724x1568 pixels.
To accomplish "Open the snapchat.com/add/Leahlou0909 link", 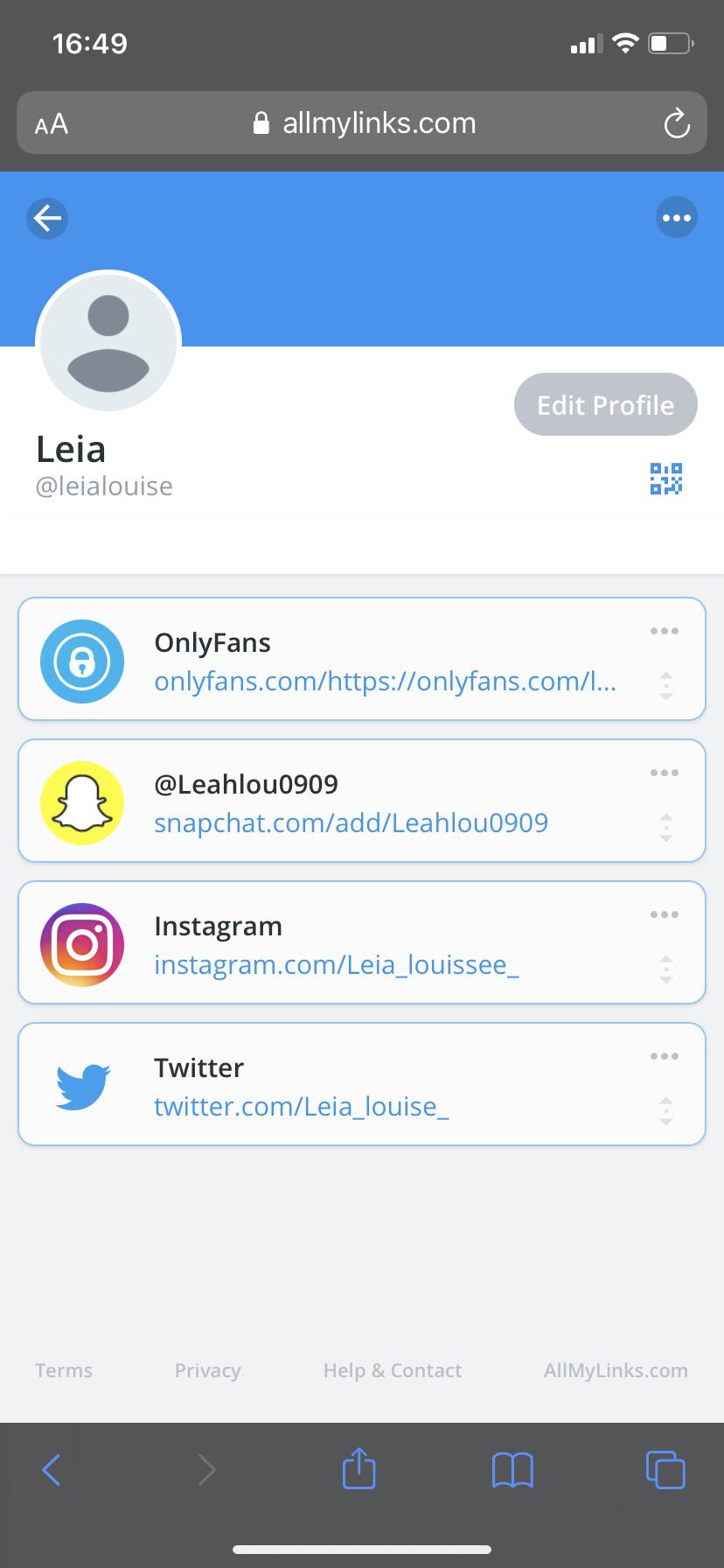I will [x=352, y=822].
